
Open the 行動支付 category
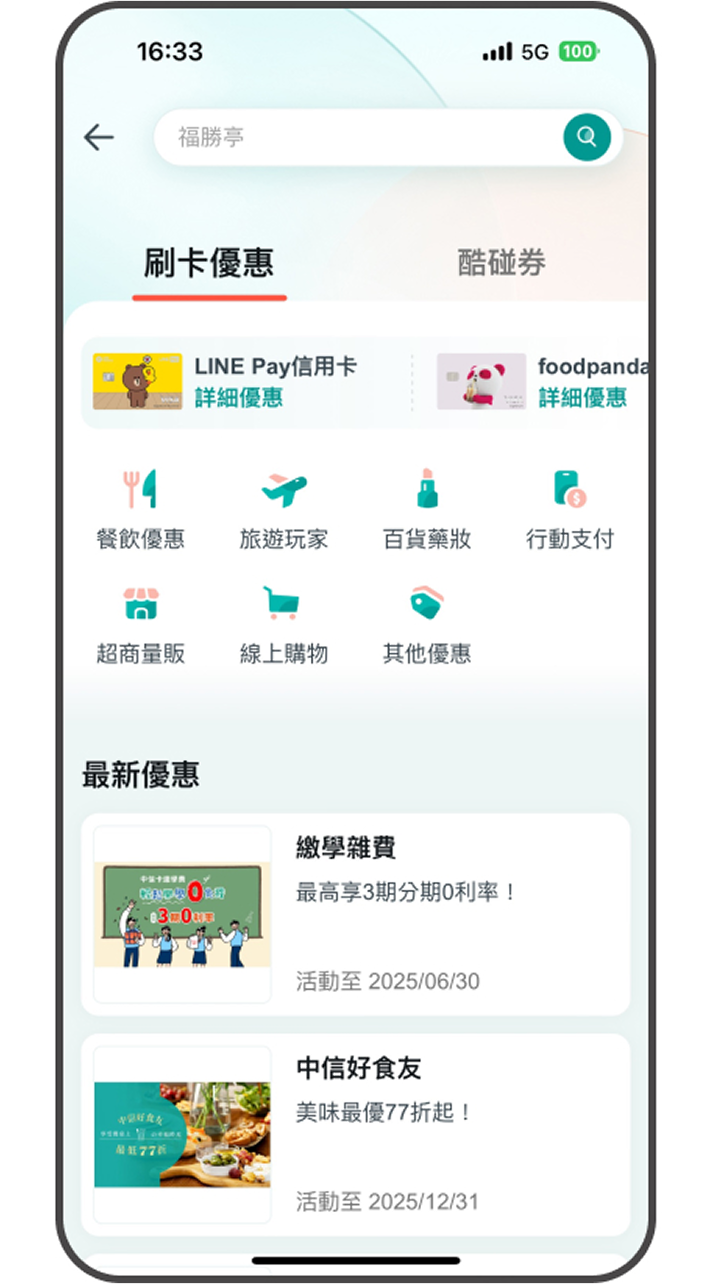coord(570,510)
